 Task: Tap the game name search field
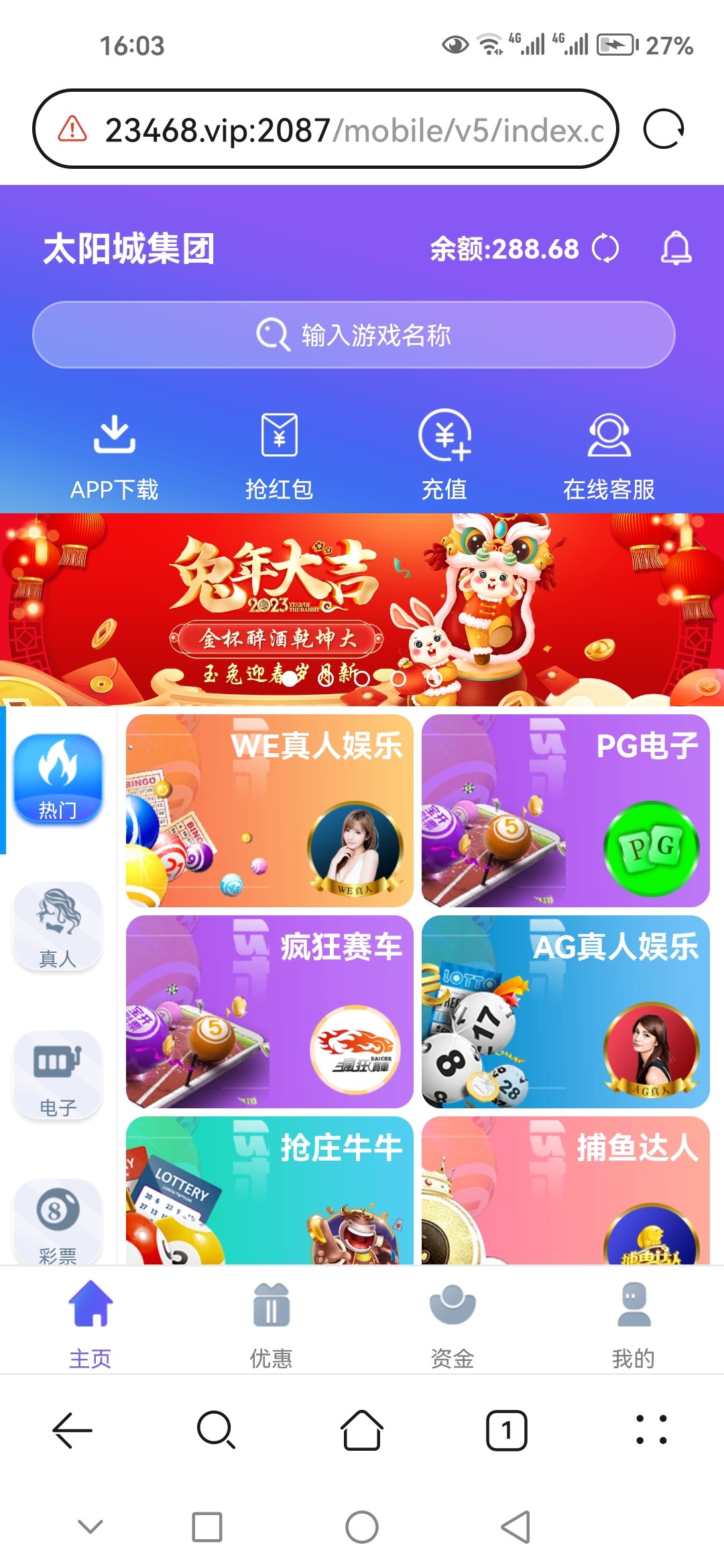tap(354, 334)
